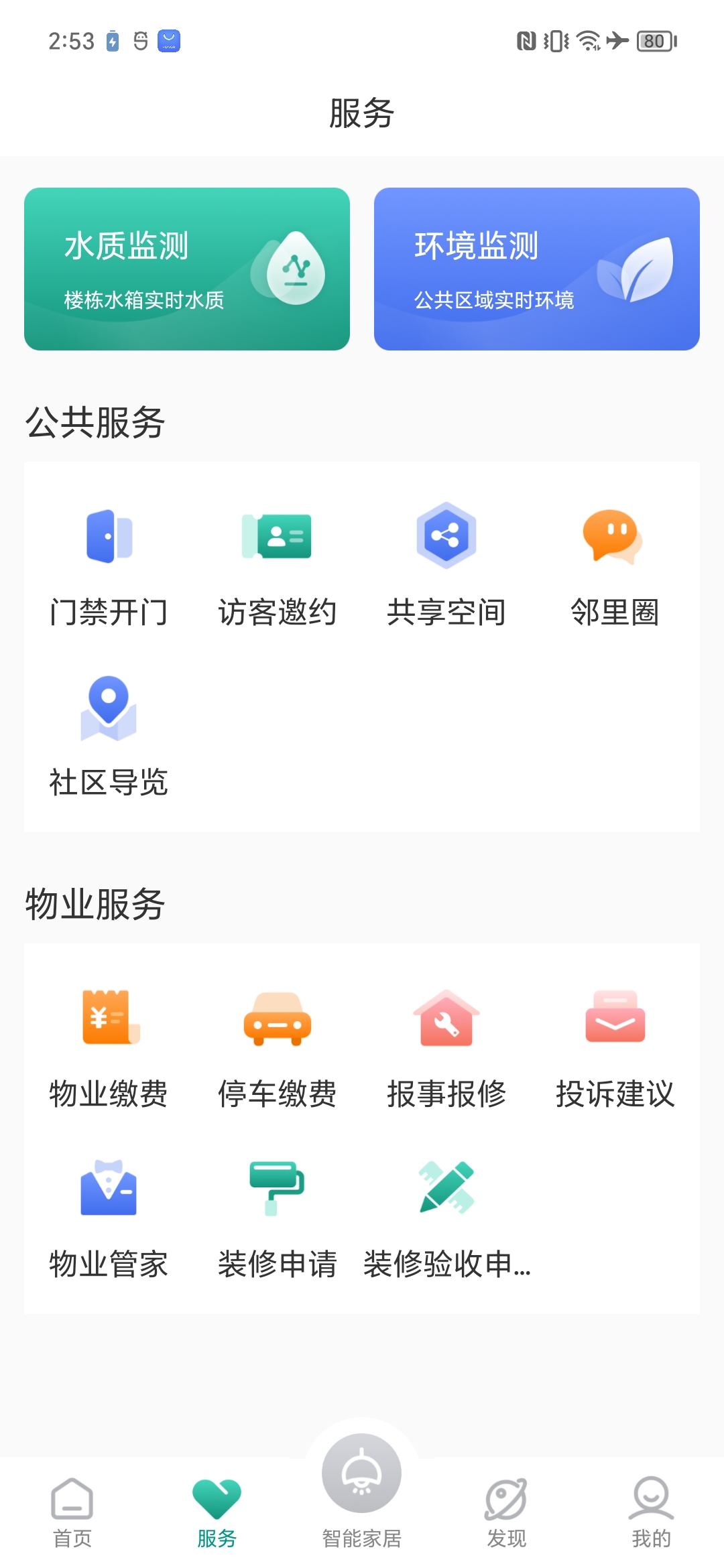
Task: Report a repair with 报事报修
Action: tap(446, 1049)
